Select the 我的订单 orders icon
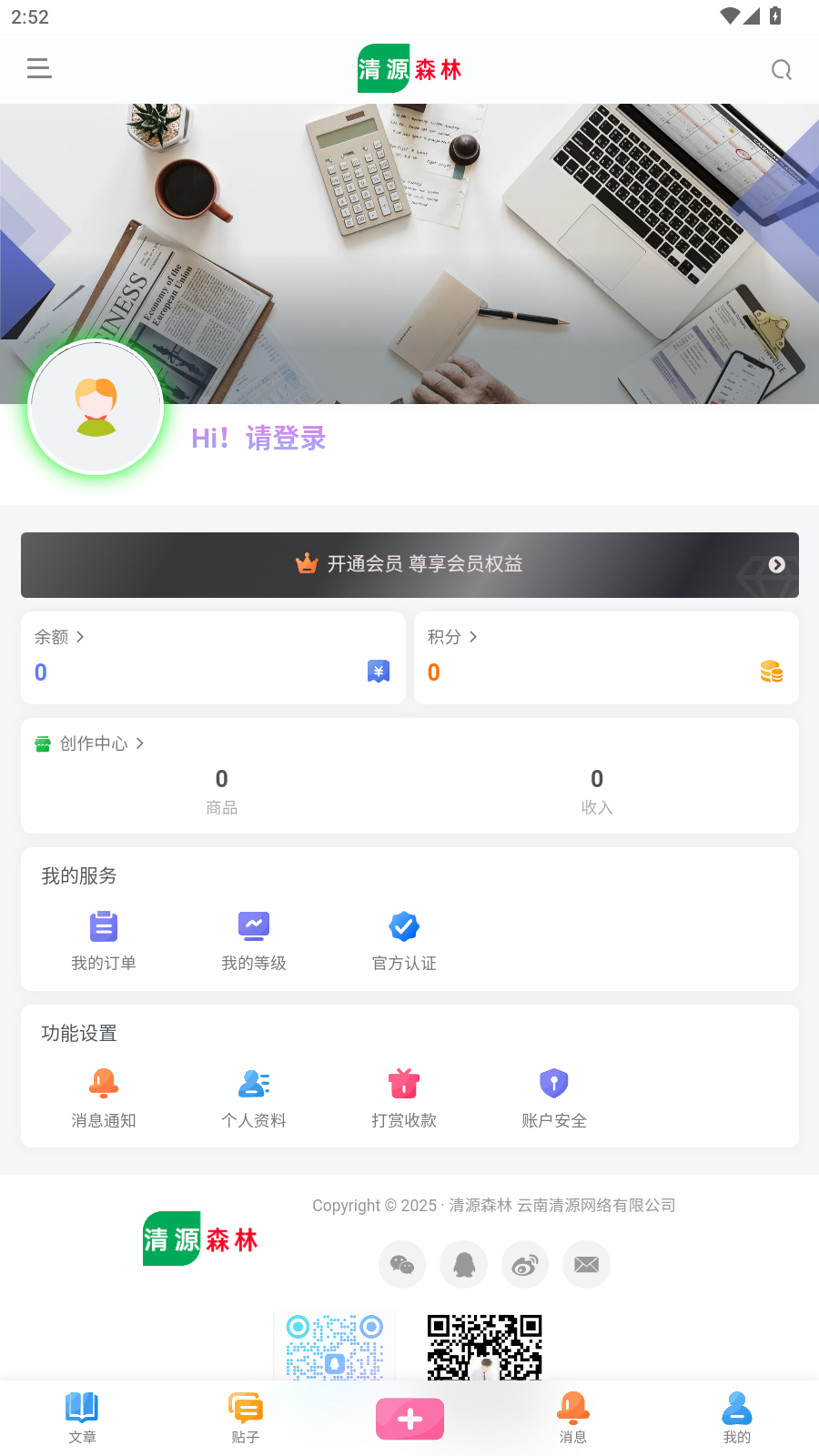Screen dimensions: 819x1456 103,926
